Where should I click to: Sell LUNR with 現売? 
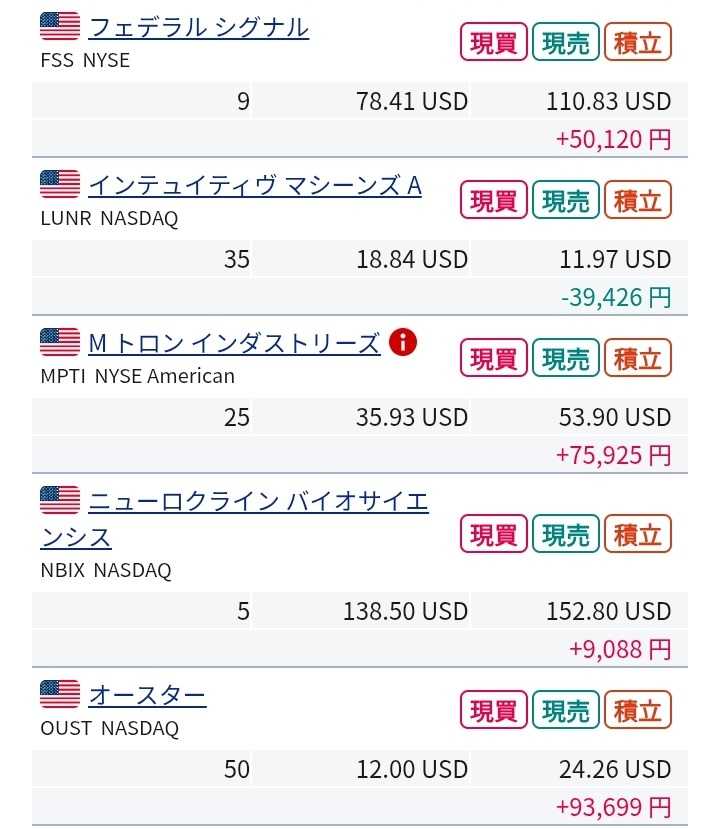565,201
